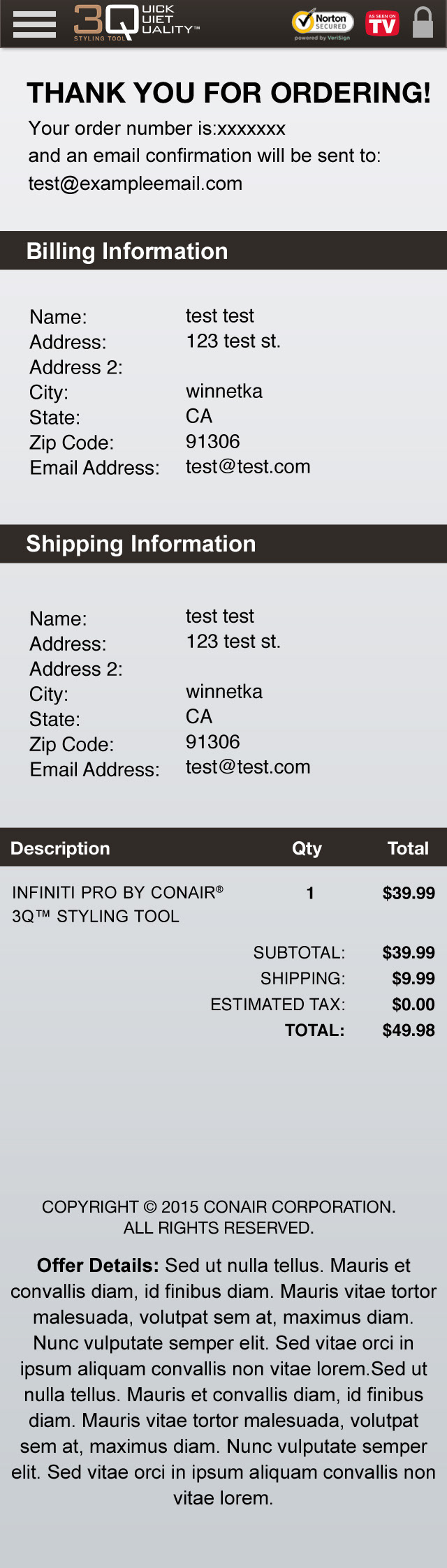447x1568 pixels.
Task: Open the hamburger menu
Action: click(34, 24)
